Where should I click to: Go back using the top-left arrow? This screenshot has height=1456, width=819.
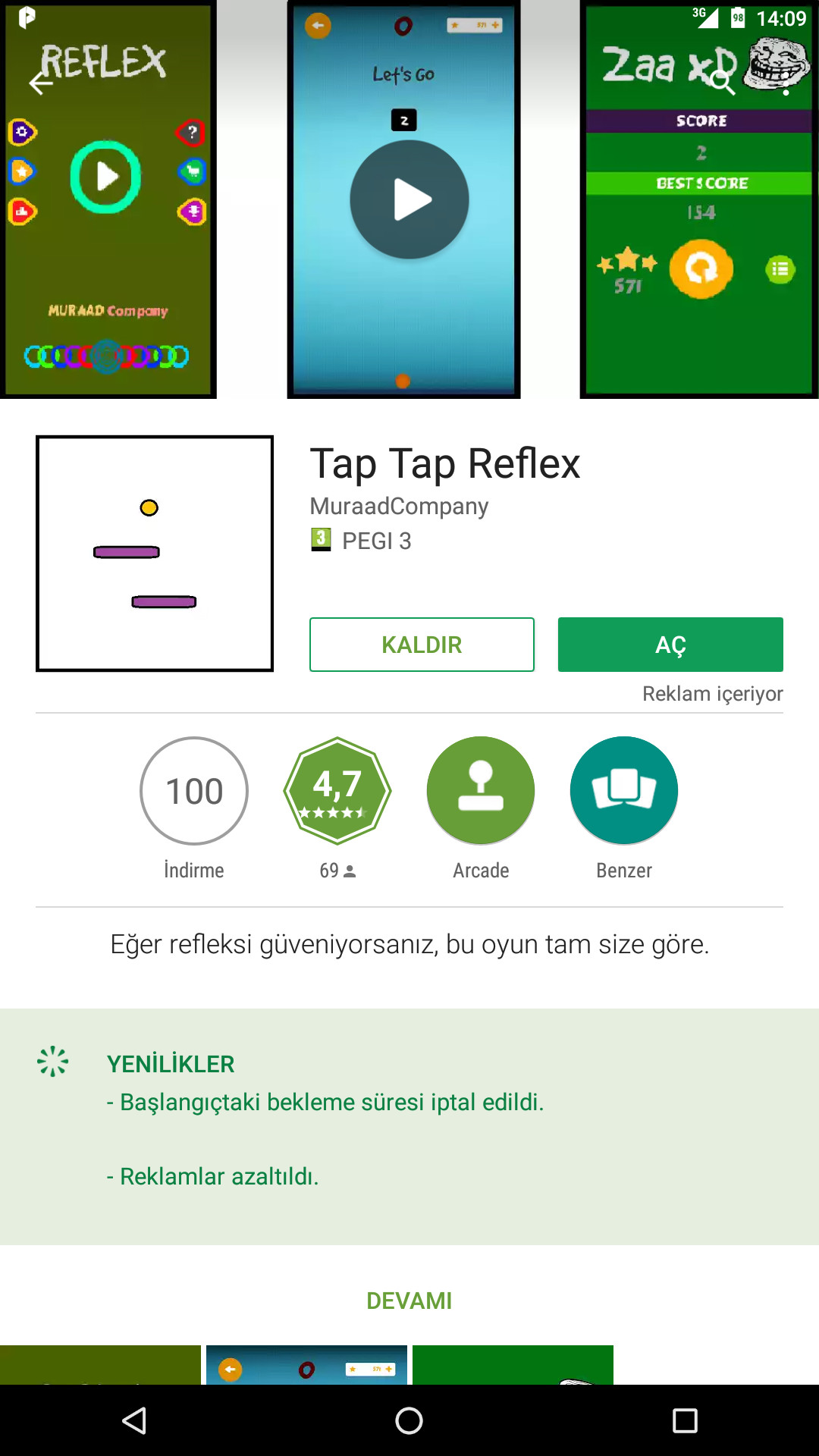(41, 83)
